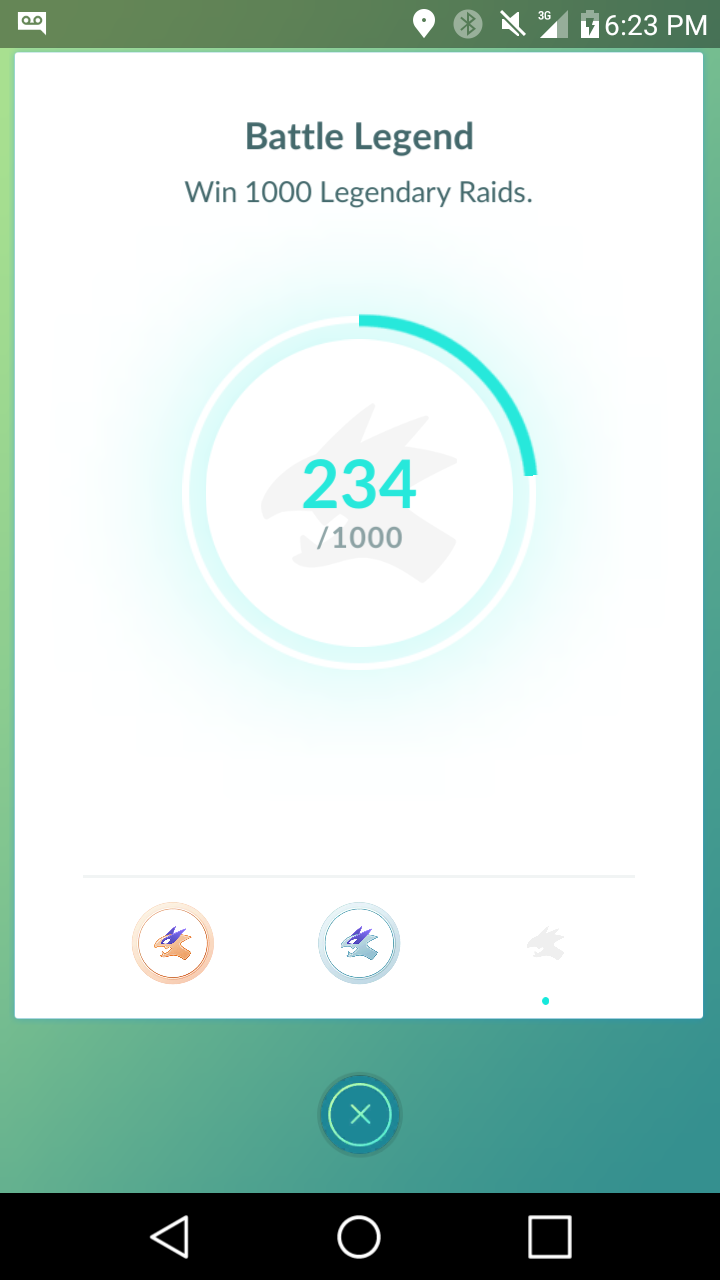The height and width of the screenshot is (1280, 720).
Task: Select the bronze medal tier icon
Action: (173, 943)
